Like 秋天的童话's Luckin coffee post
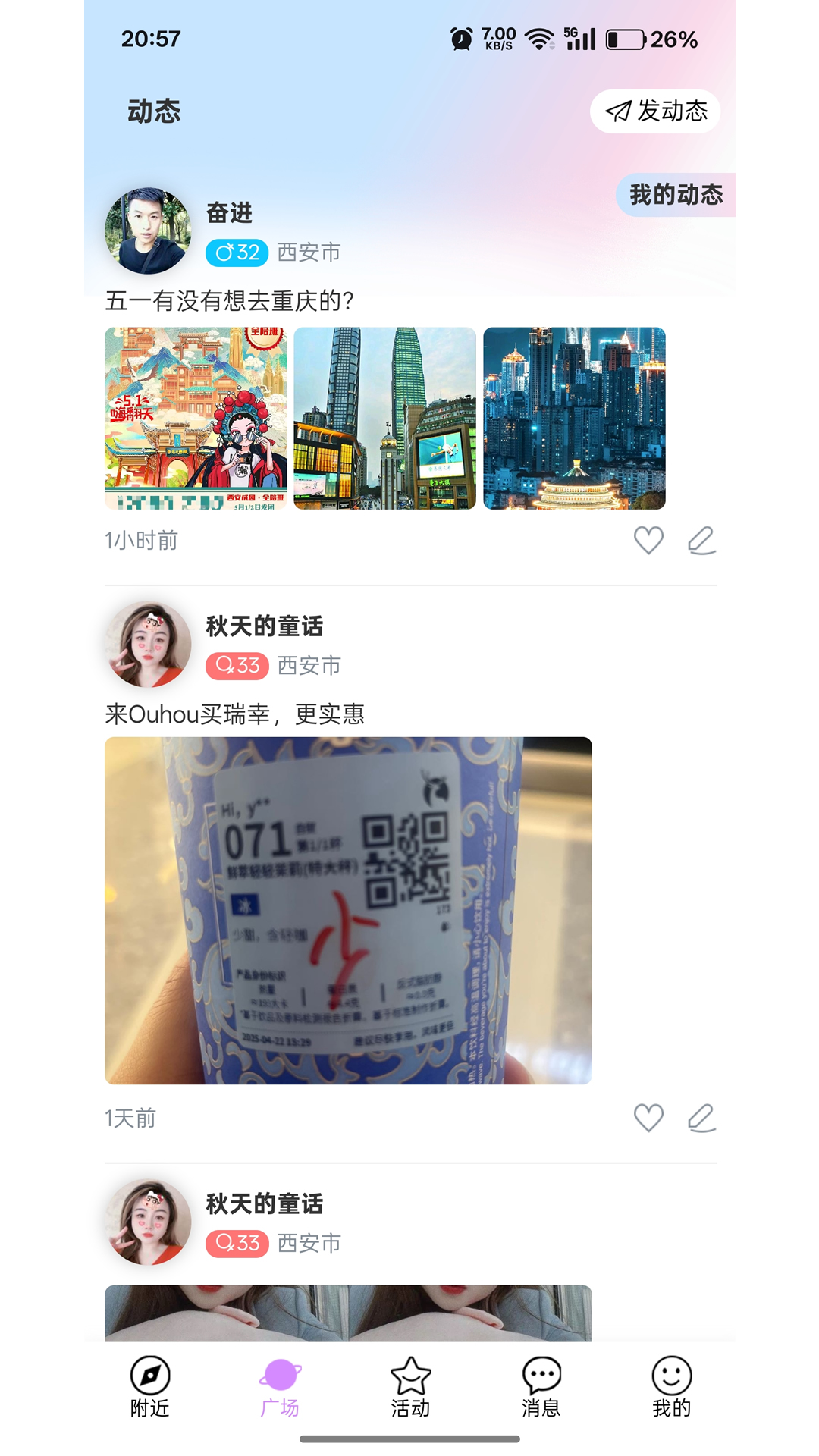Screen dimensions: 819x1456 (x=647, y=1117)
